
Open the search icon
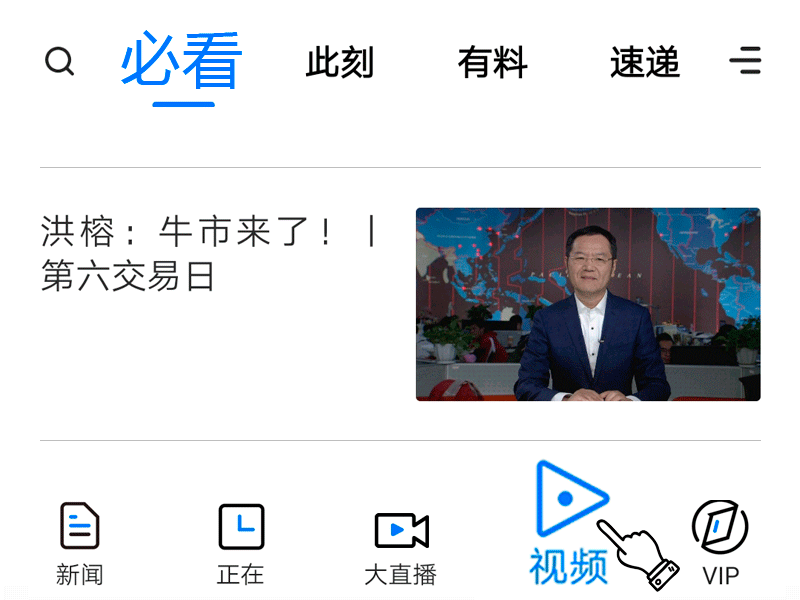pos(60,62)
